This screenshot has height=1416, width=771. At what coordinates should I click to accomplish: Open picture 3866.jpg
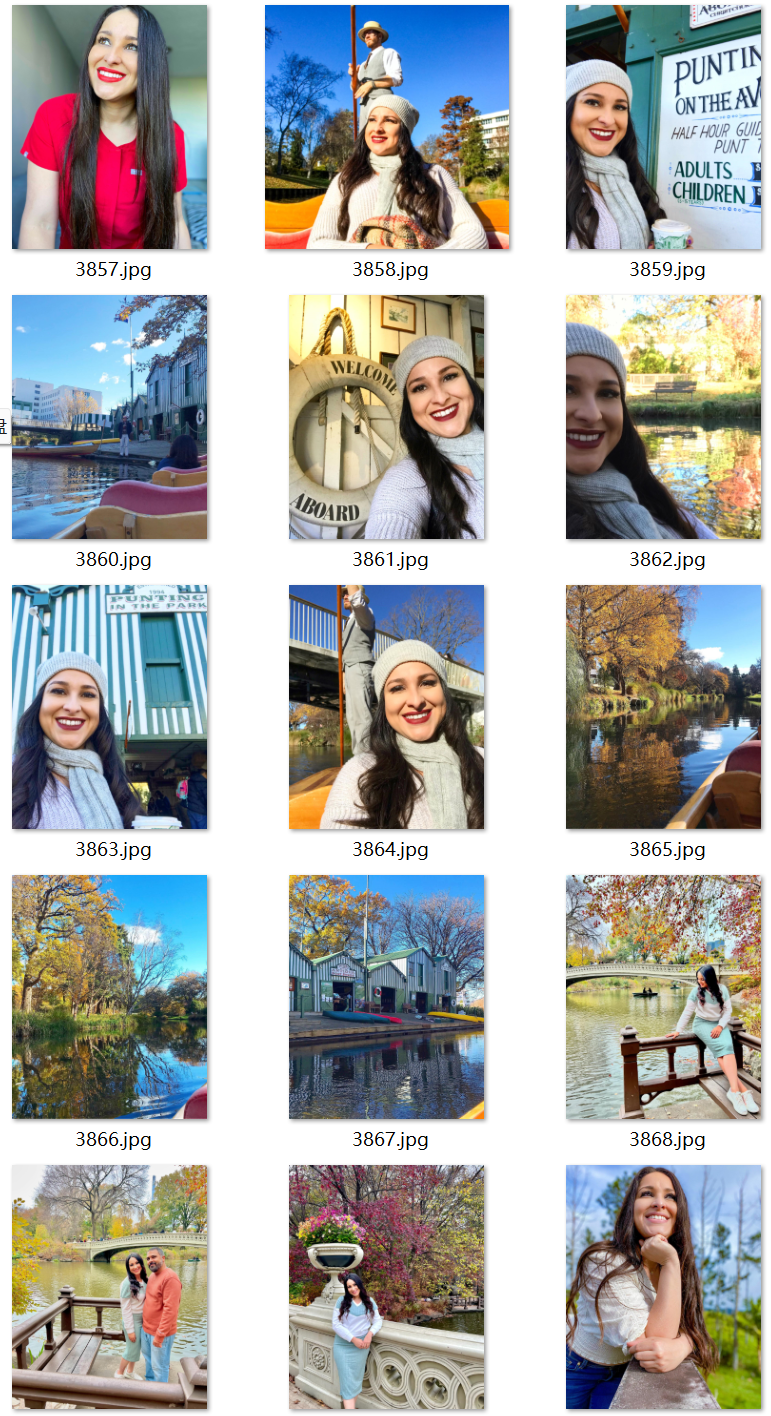[110, 997]
